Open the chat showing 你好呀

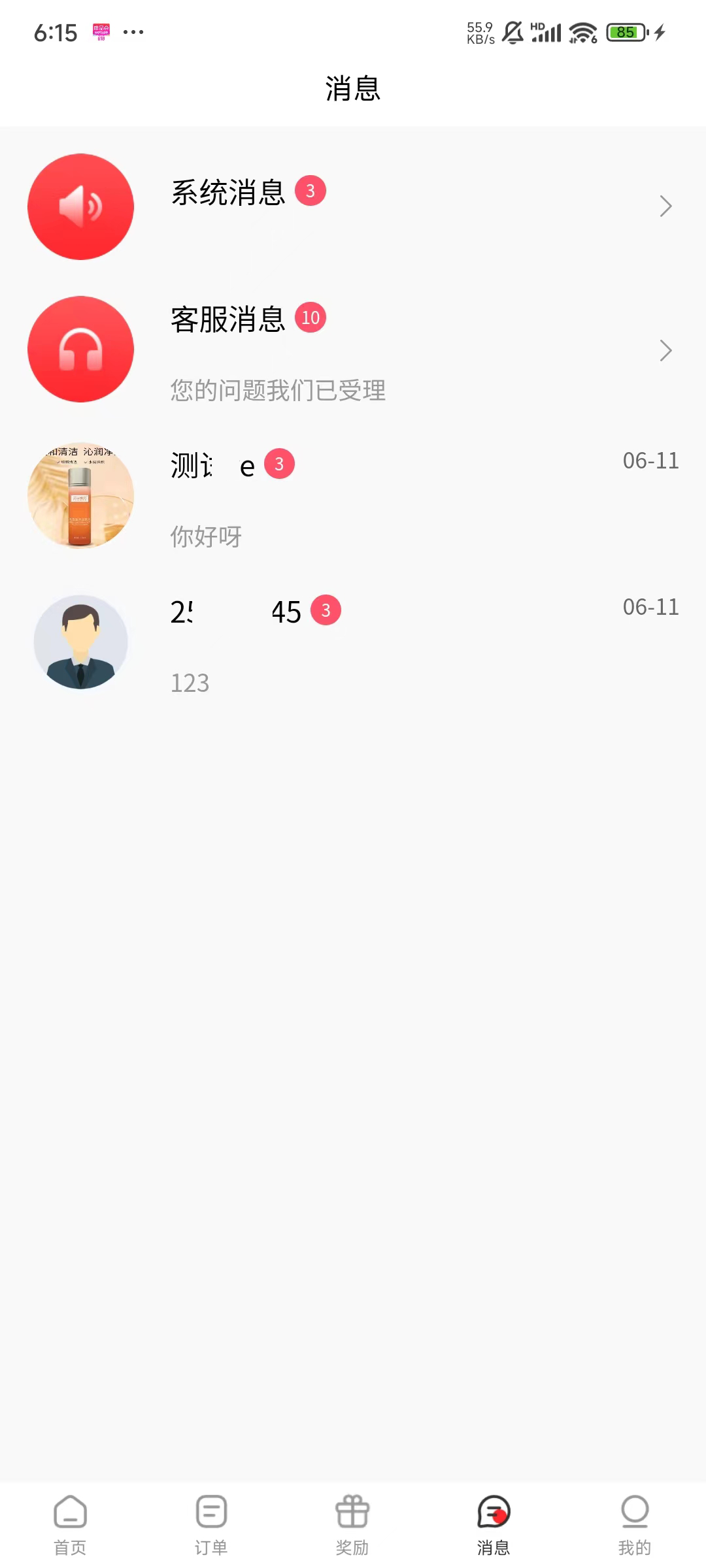click(353, 497)
